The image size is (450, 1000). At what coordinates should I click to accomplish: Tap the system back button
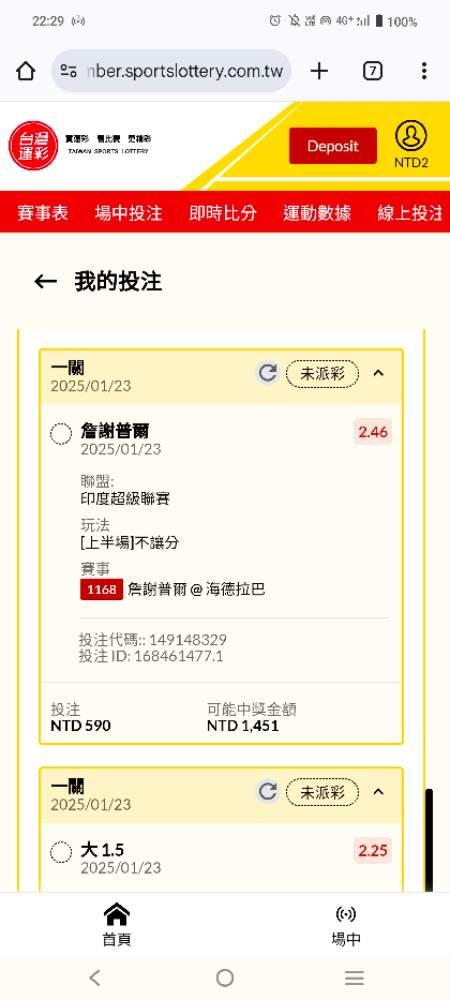tap(95, 978)
